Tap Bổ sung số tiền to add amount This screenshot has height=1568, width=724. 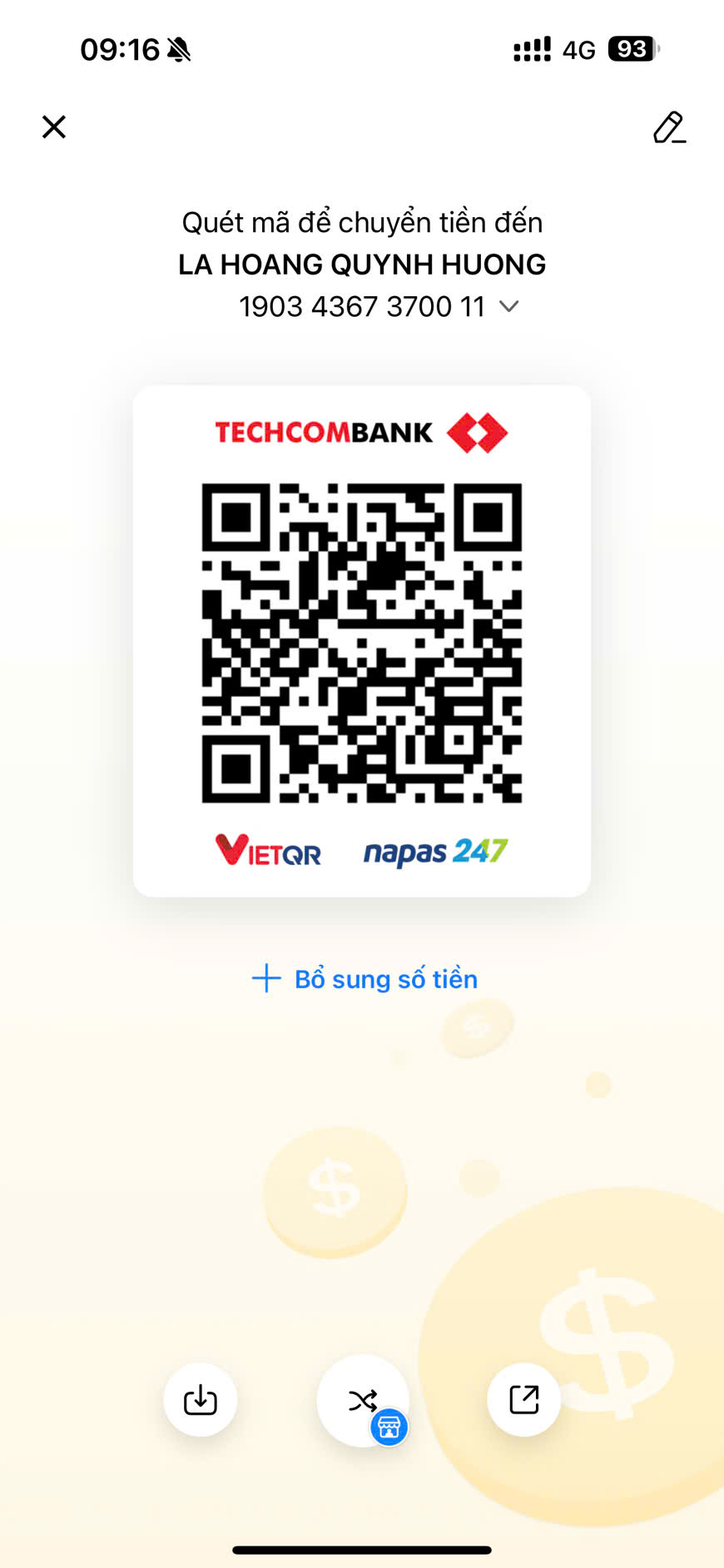(x=364, y=979)
